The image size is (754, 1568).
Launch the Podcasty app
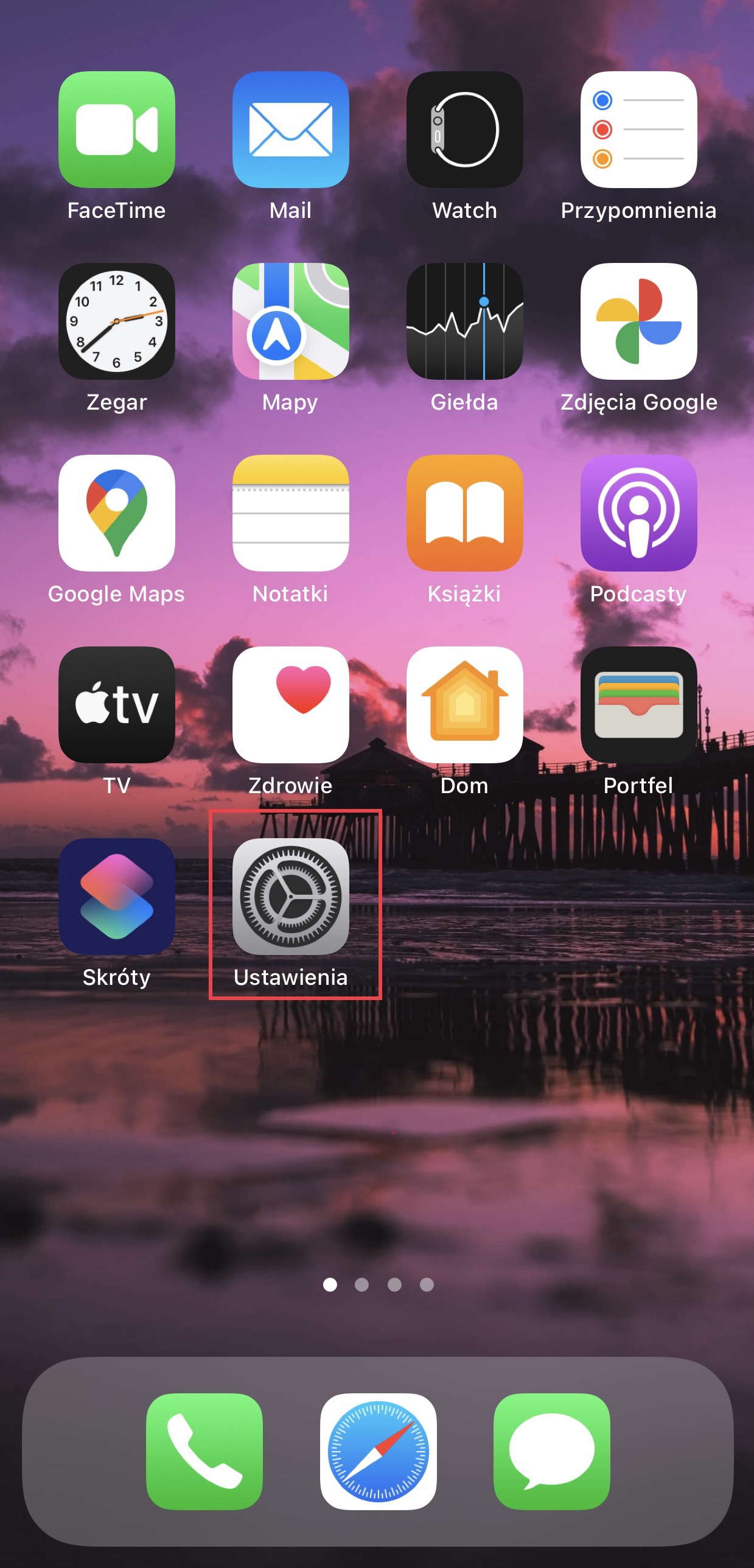[x=638, y=513]
